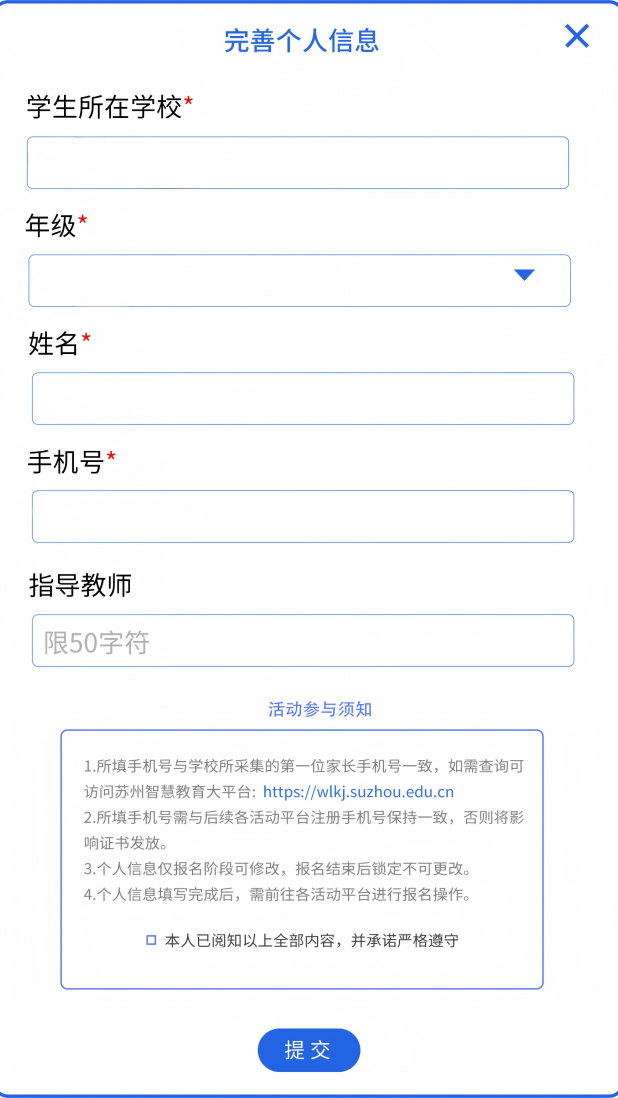Image resolution: width=618 pixels, height=1098 pixels.
Task: Focus the 姓名 text field
Action: coord(302,399)
